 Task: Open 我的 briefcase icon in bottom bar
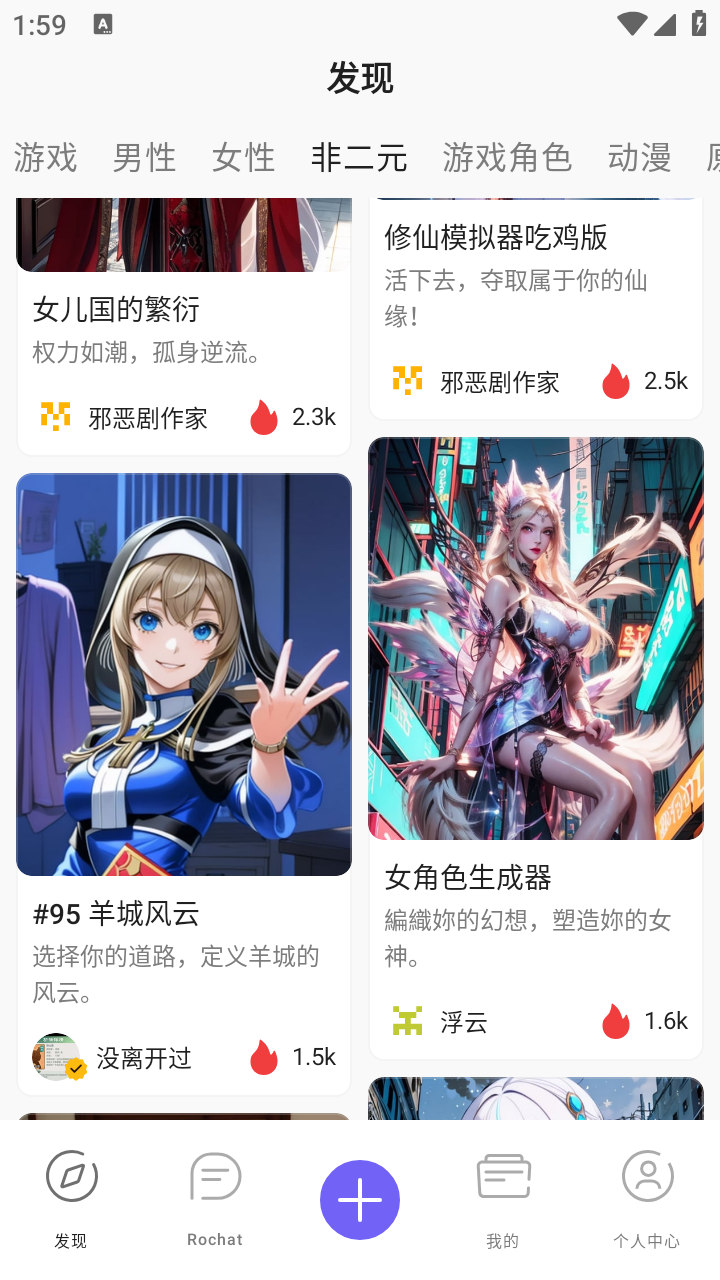click(x=502, y=1178)
